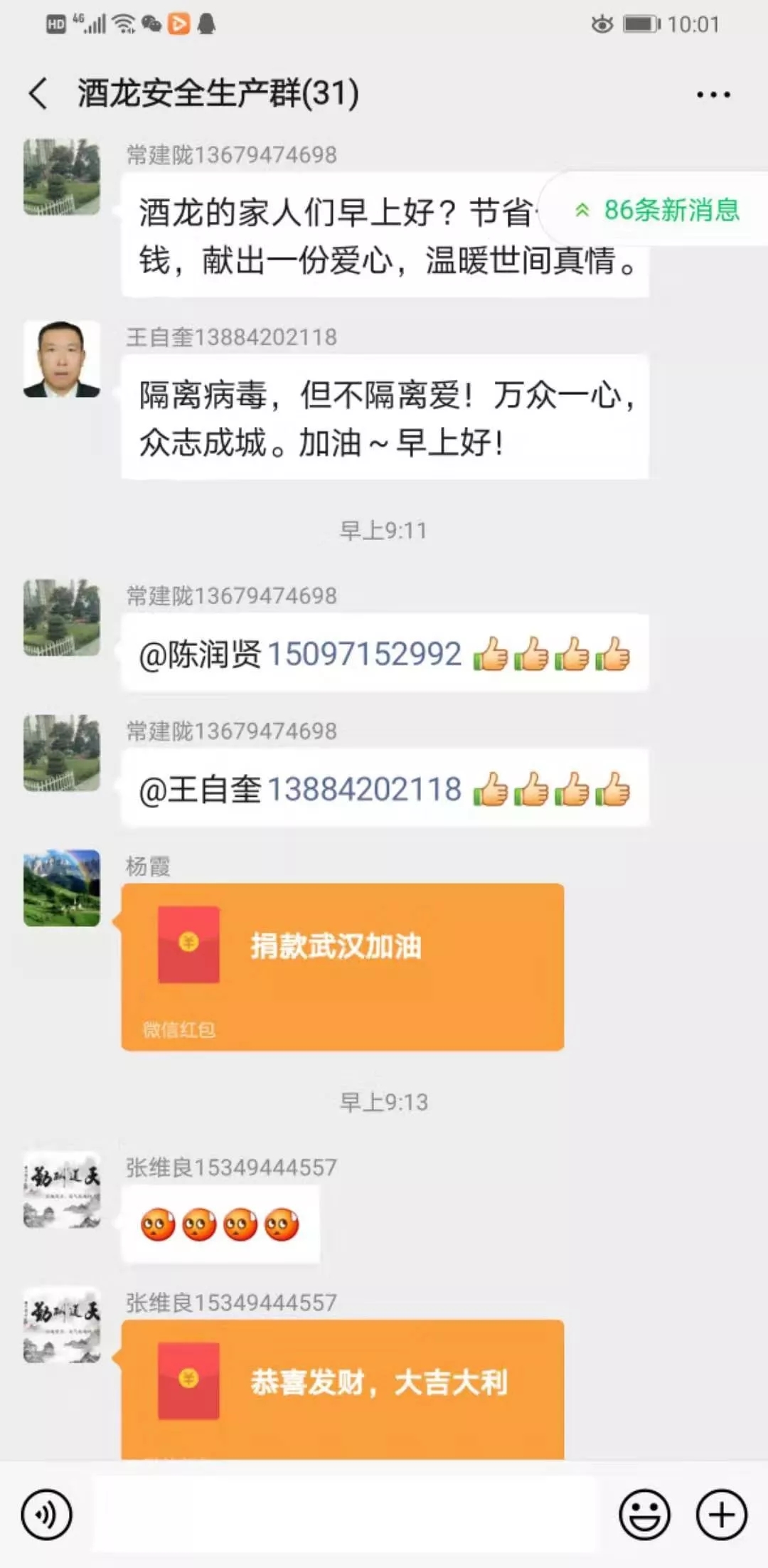Open the 捐款武汉加油 red packet from 杨霞
Viewport: 768px width, 1568px height.
click(x=342, y=965)
